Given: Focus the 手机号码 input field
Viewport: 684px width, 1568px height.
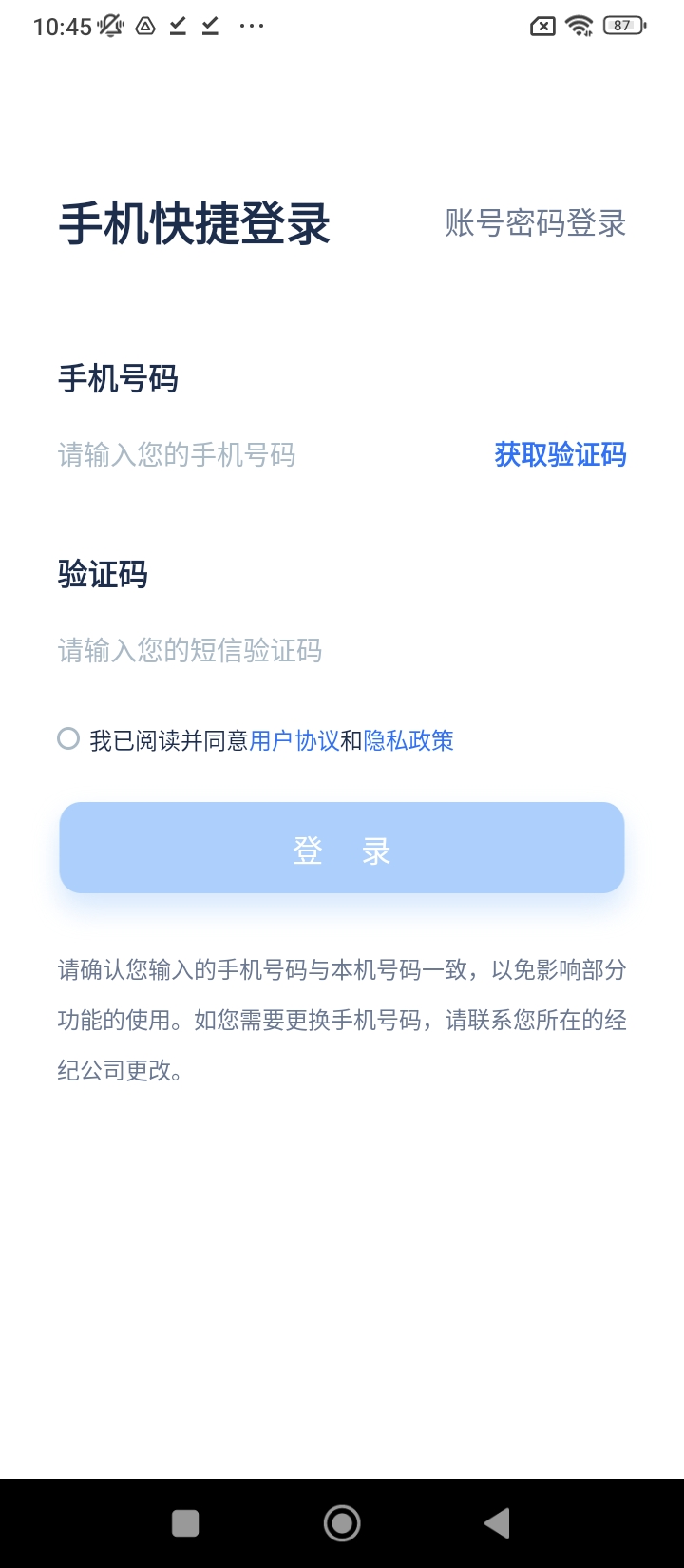Looking at the screenshot, I should 256,455.
